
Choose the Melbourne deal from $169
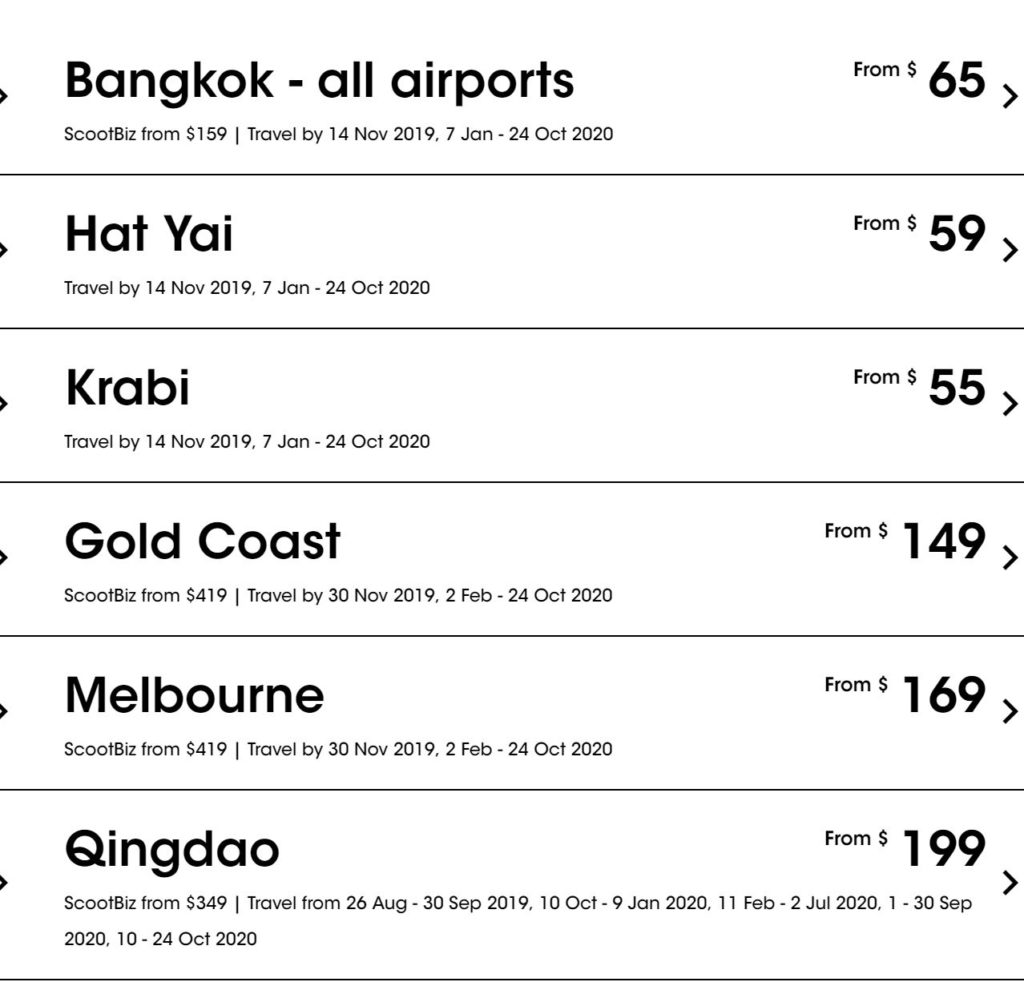[195, 696]
